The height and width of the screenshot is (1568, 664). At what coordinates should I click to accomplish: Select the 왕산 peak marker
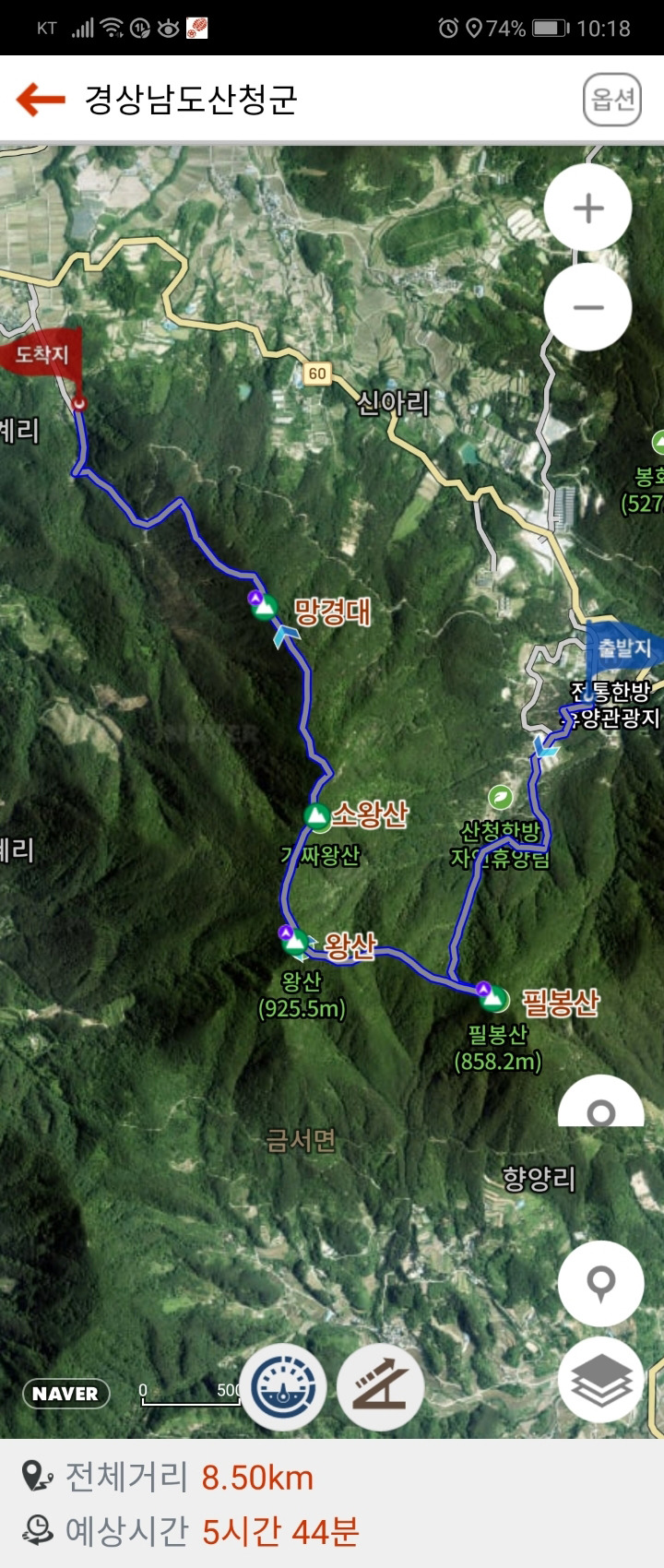295,942
